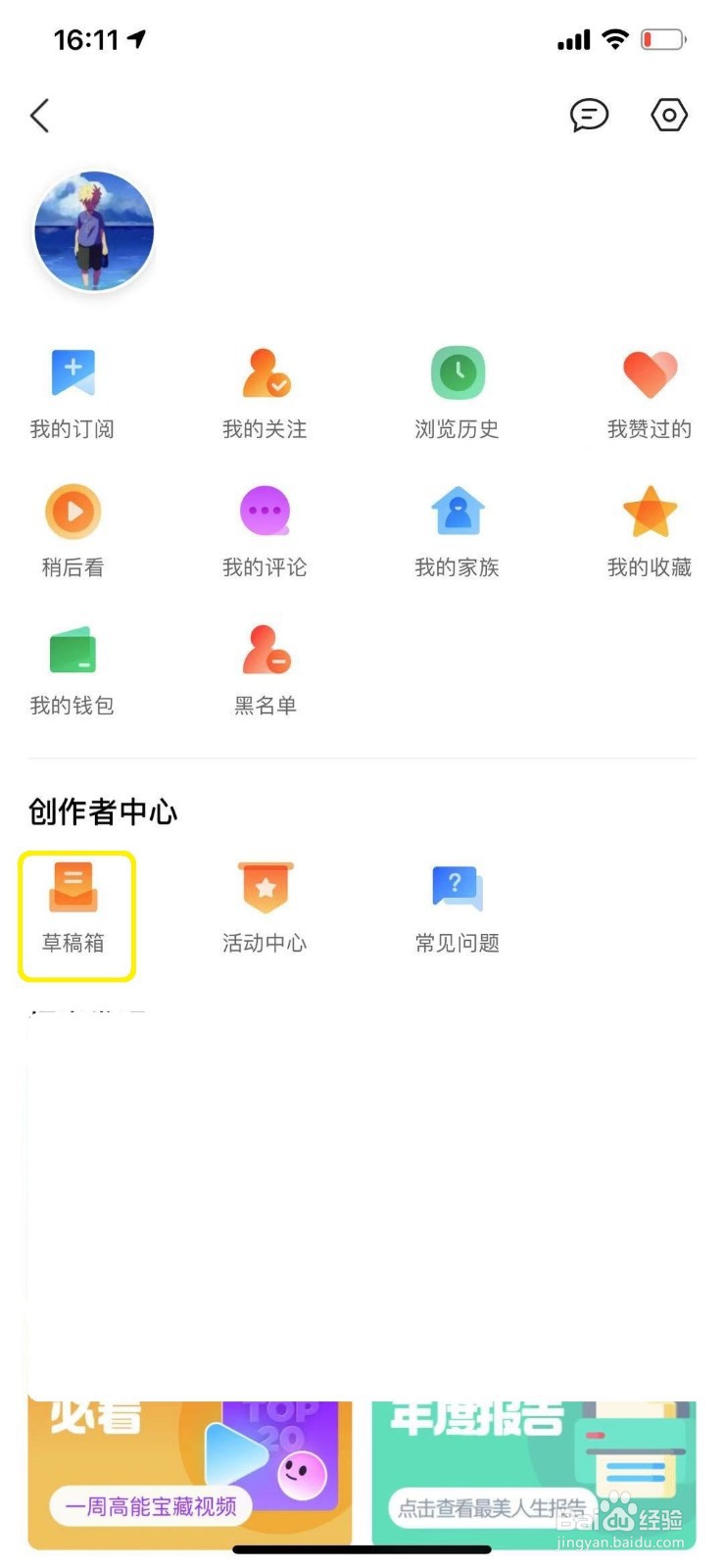打开我的收藏
The image size is (724, 1568).
(650, 528)
